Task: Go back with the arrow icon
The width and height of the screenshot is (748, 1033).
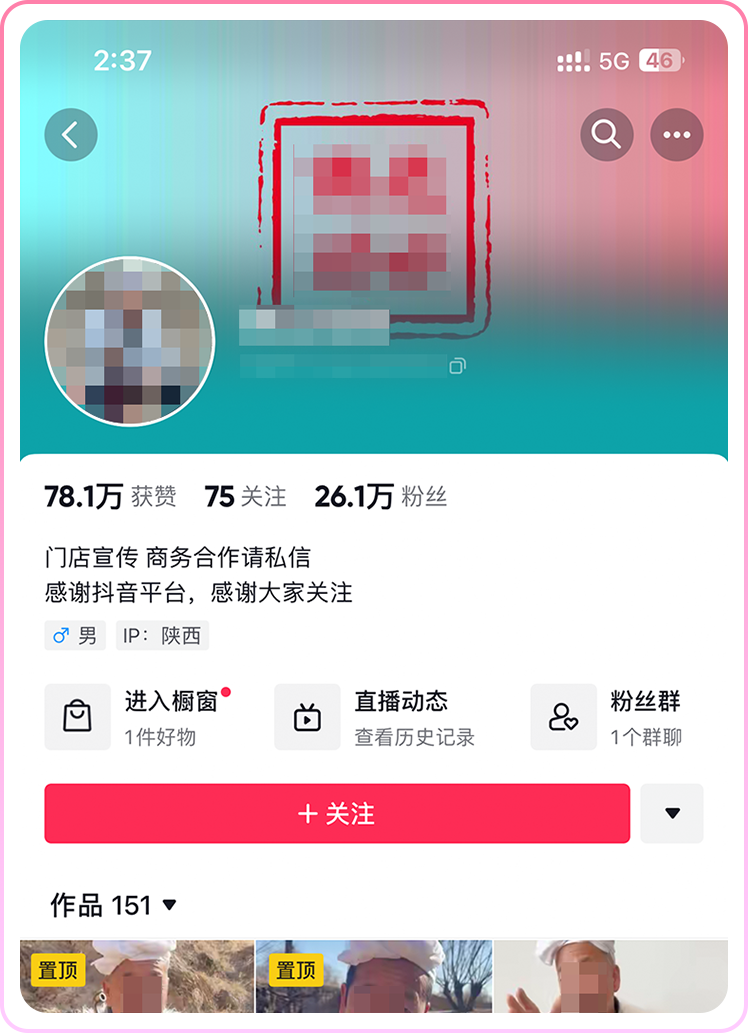Action: 71,135
